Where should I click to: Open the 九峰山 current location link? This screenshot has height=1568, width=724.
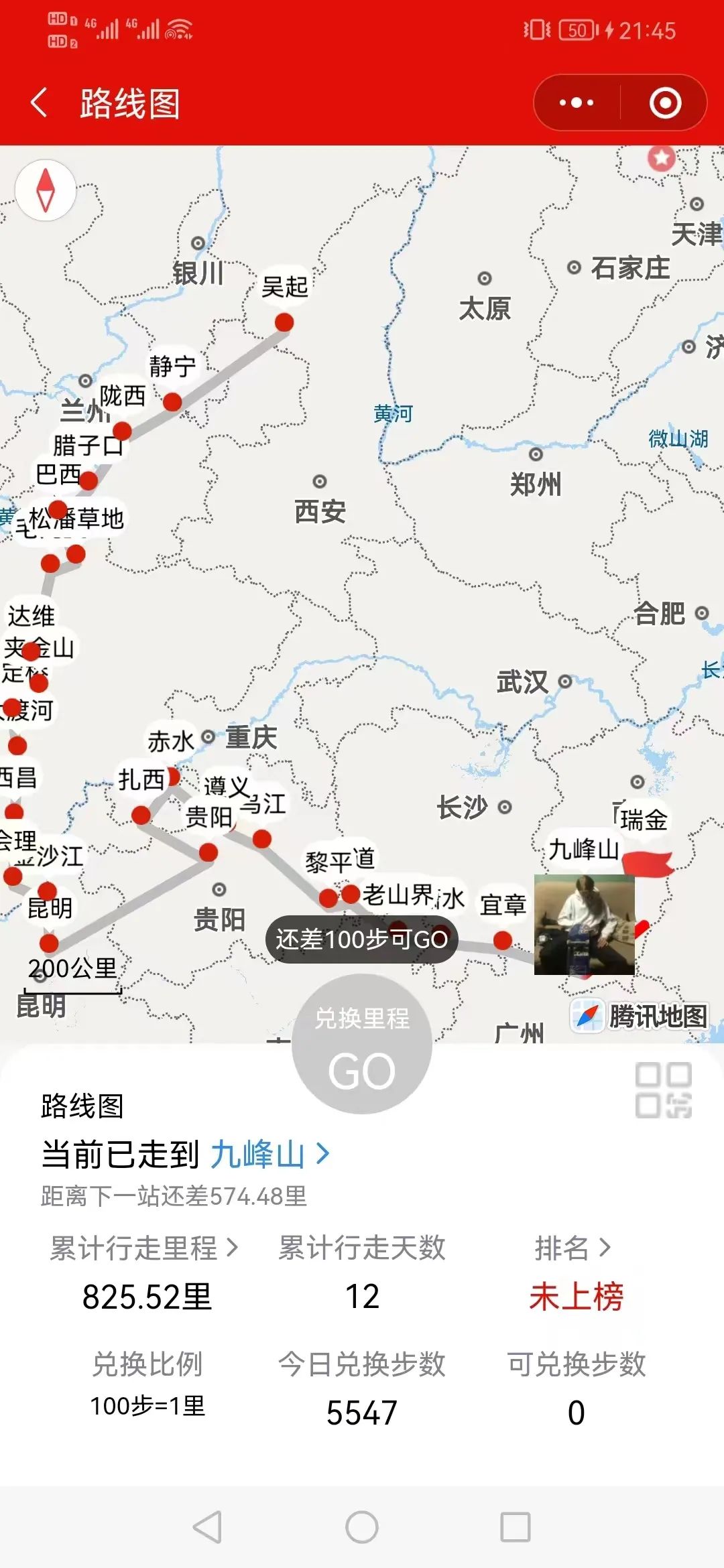tap(268, 1155)
